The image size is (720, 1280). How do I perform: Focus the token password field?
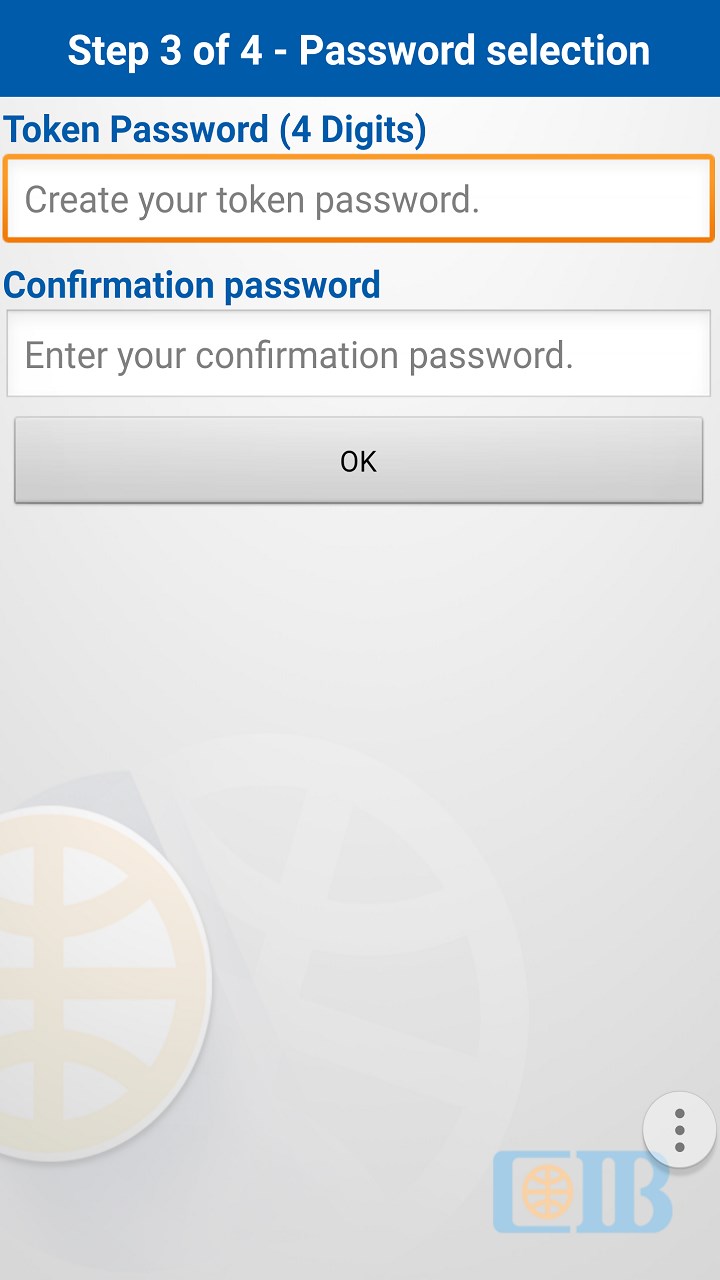click(359, 198)
